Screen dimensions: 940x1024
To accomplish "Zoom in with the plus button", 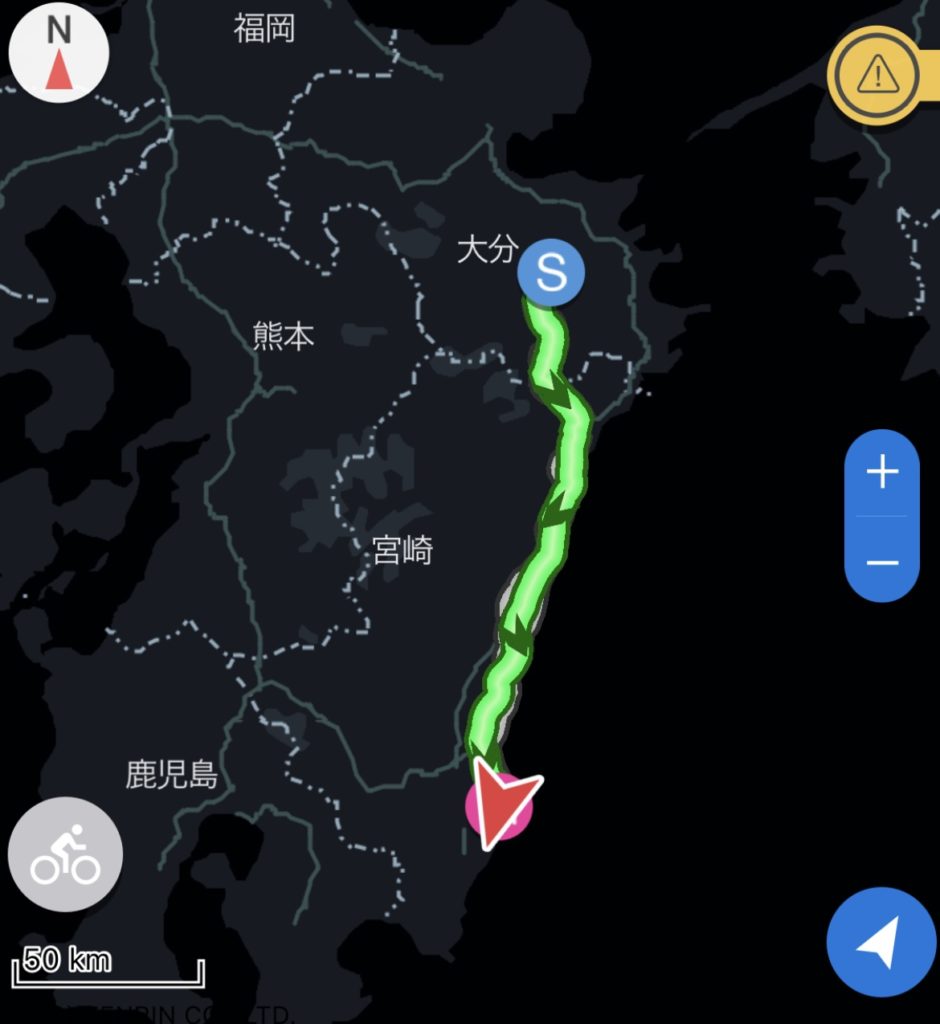I will [881, 473].
